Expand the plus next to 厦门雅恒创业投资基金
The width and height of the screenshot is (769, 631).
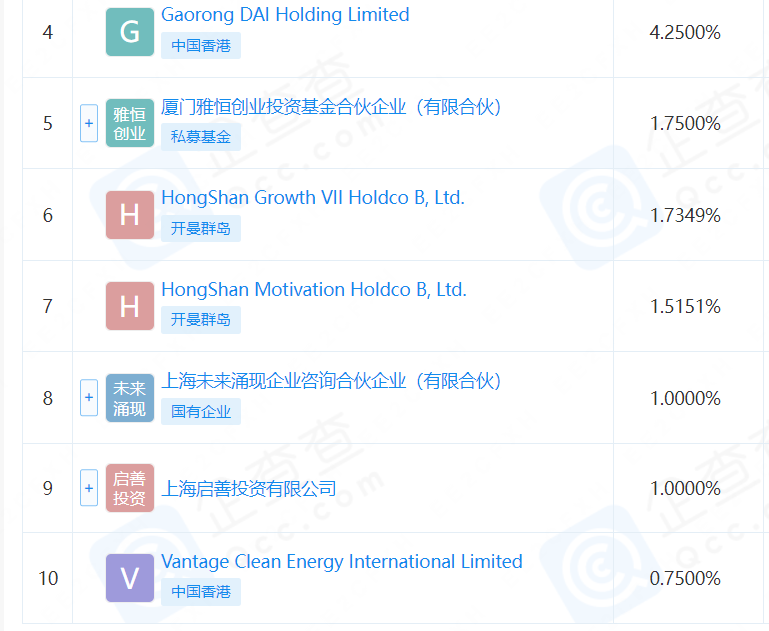click(x=89, y=123)
